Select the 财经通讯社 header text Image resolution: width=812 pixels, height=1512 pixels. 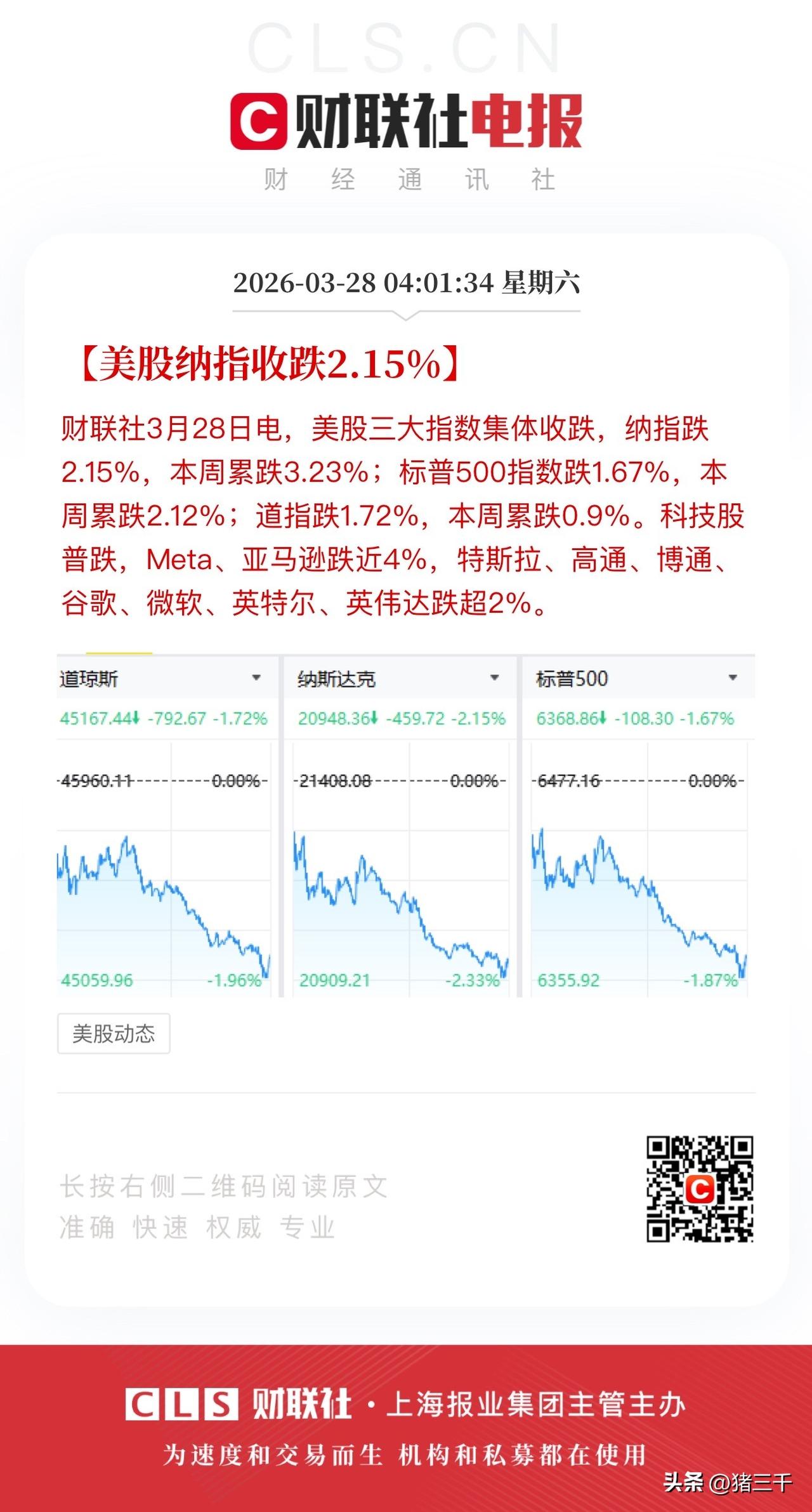pyautogui.click(x=409, y=180)
